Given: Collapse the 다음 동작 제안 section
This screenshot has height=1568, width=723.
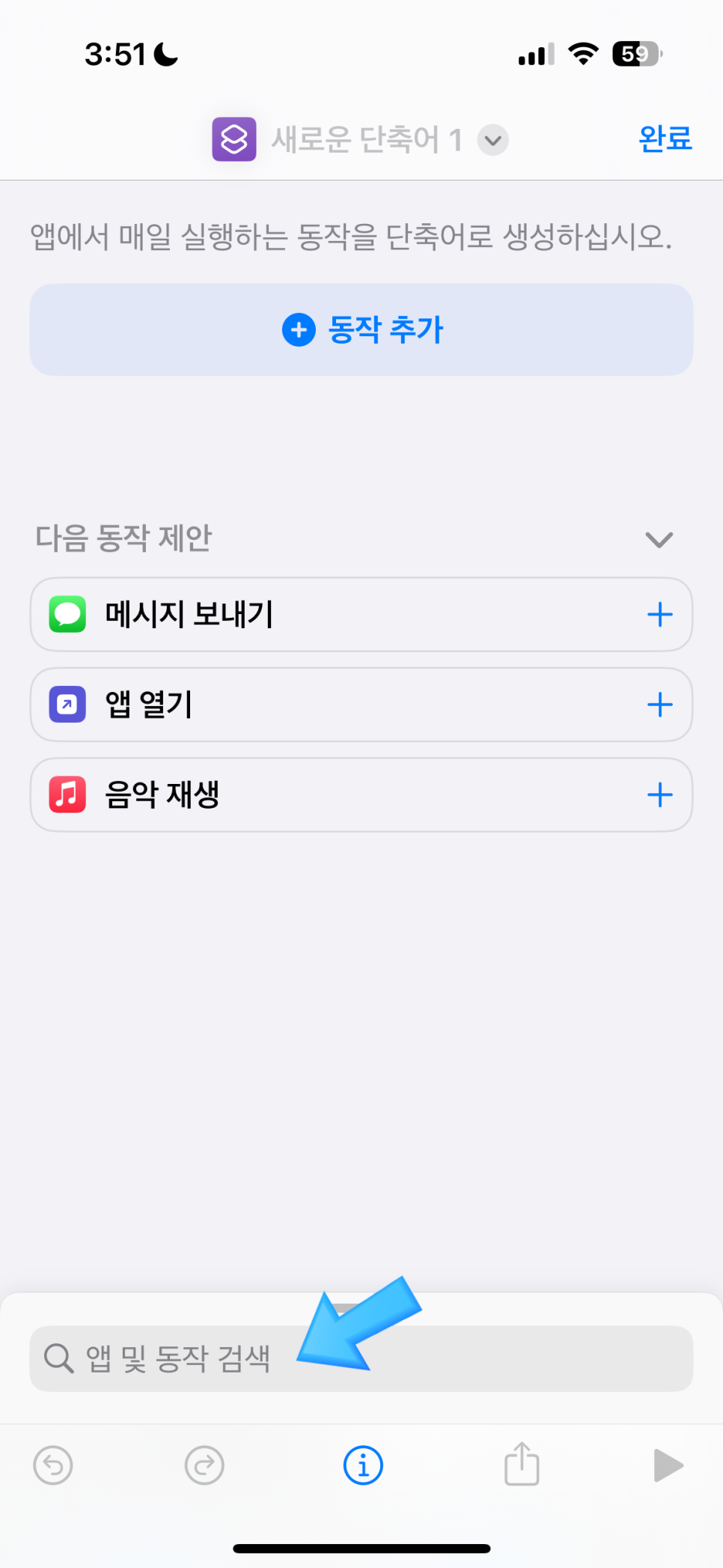Looking at the screenshot, I should pyautogui.click(x=659, y=539).
